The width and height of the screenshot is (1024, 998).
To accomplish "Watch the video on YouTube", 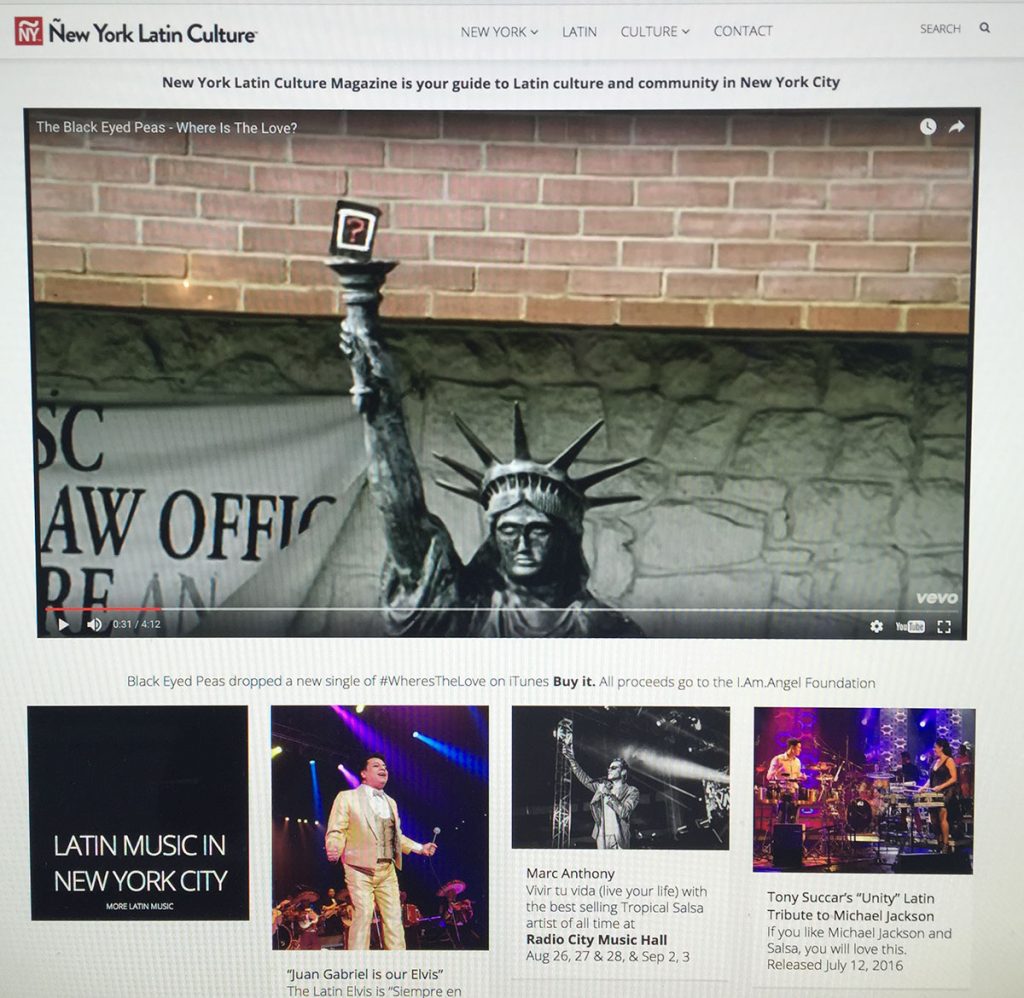I will [909, 626].
